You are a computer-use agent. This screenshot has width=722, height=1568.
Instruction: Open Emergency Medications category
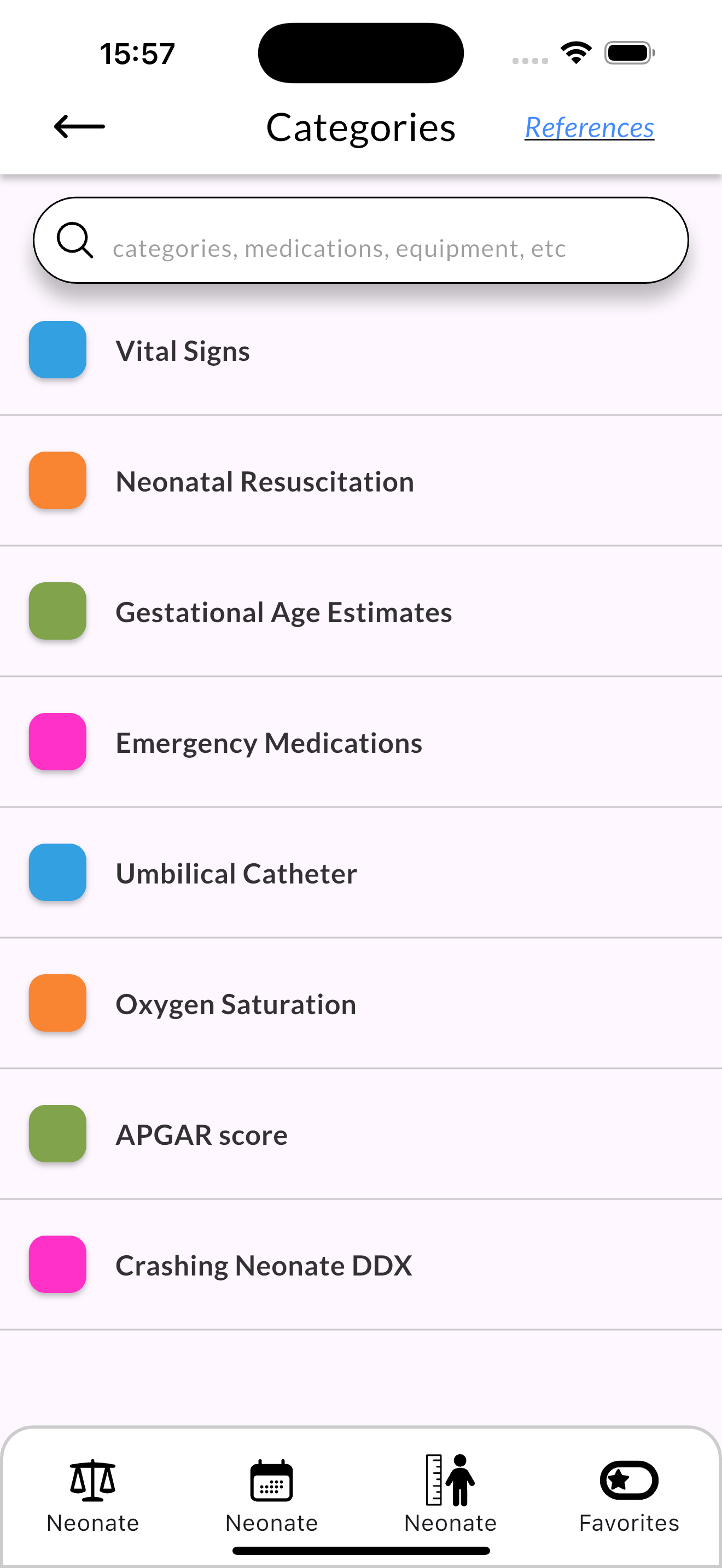(361, 742)
